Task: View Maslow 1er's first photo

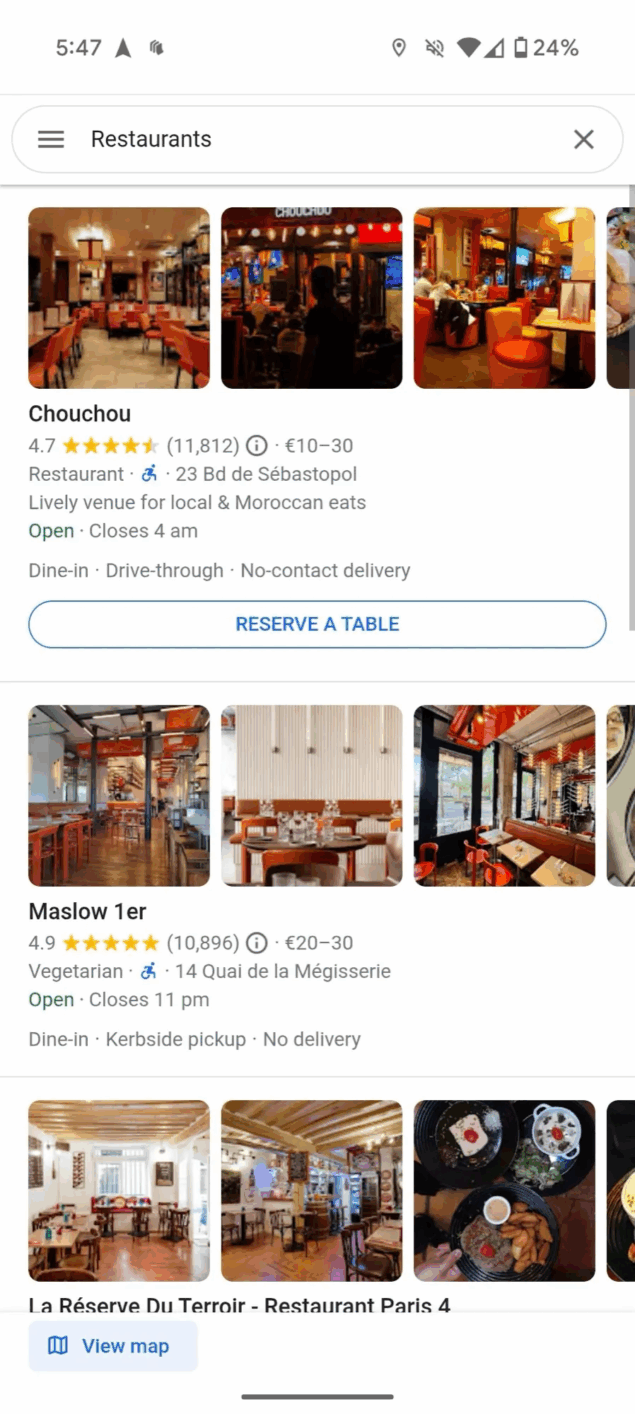Action: click(x=119, y=795)
